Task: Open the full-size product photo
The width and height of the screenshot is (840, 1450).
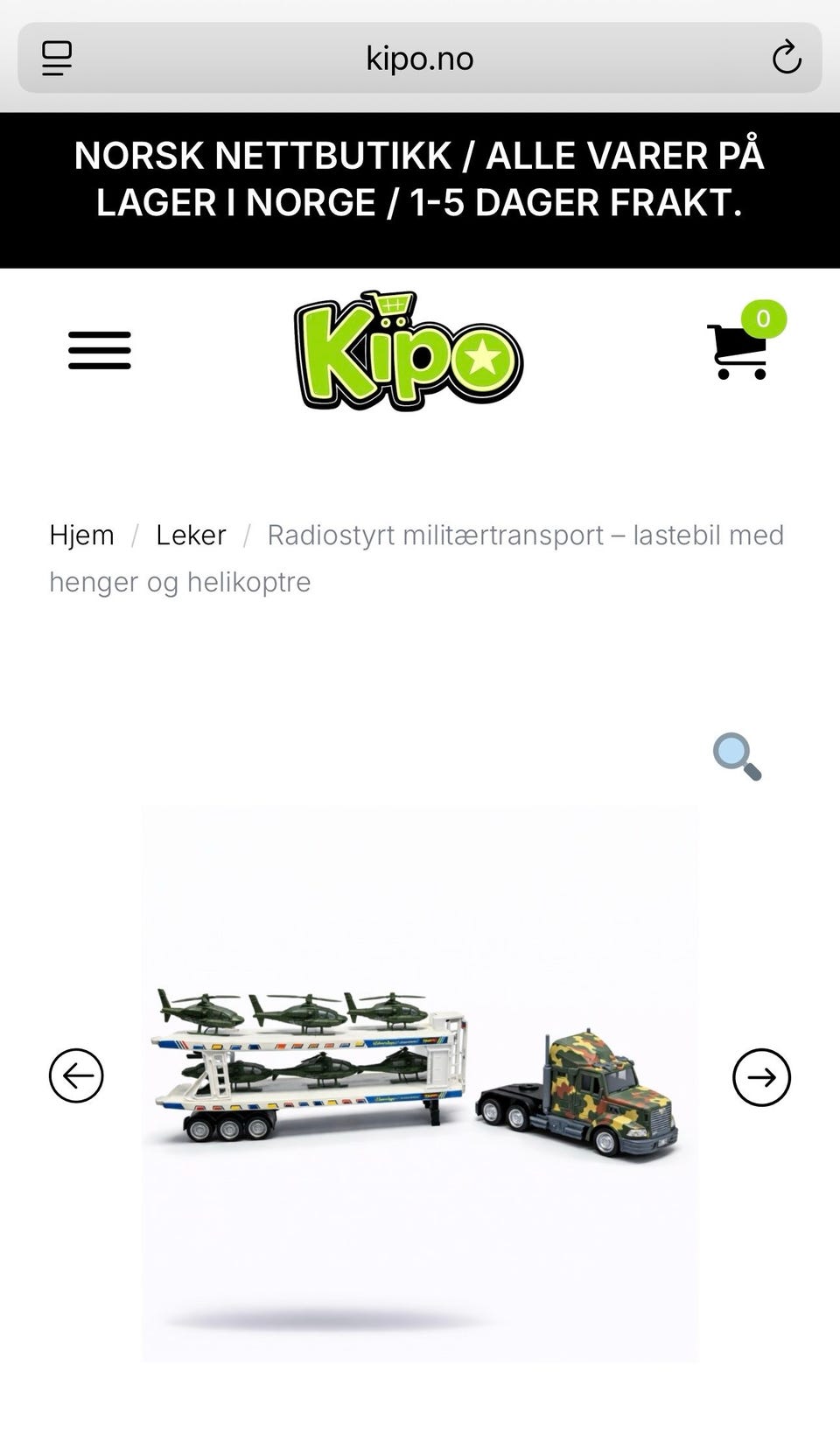Action: tap(420, 1076)
